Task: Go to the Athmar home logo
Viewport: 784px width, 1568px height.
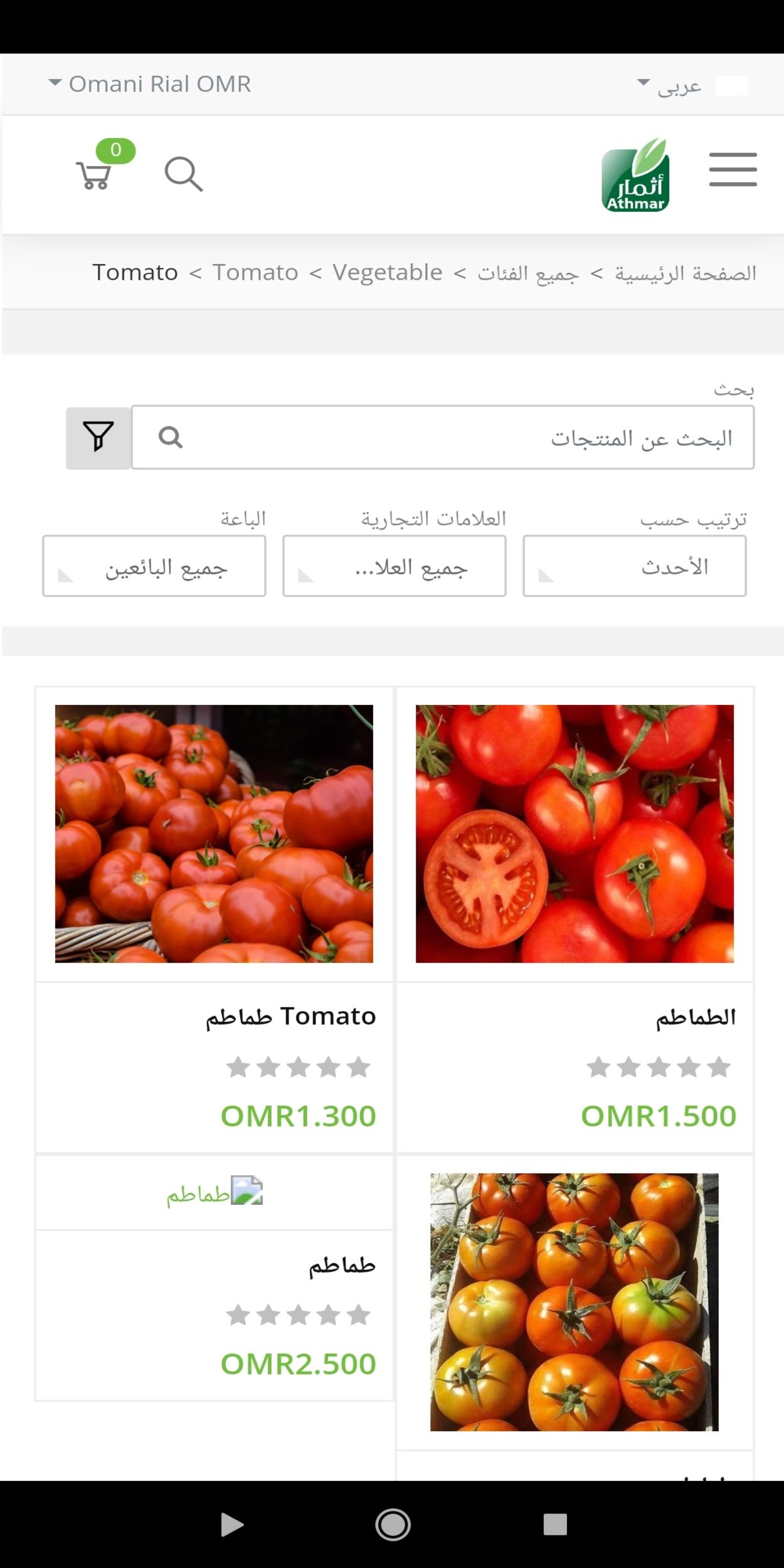Action: tap(635, 175)
